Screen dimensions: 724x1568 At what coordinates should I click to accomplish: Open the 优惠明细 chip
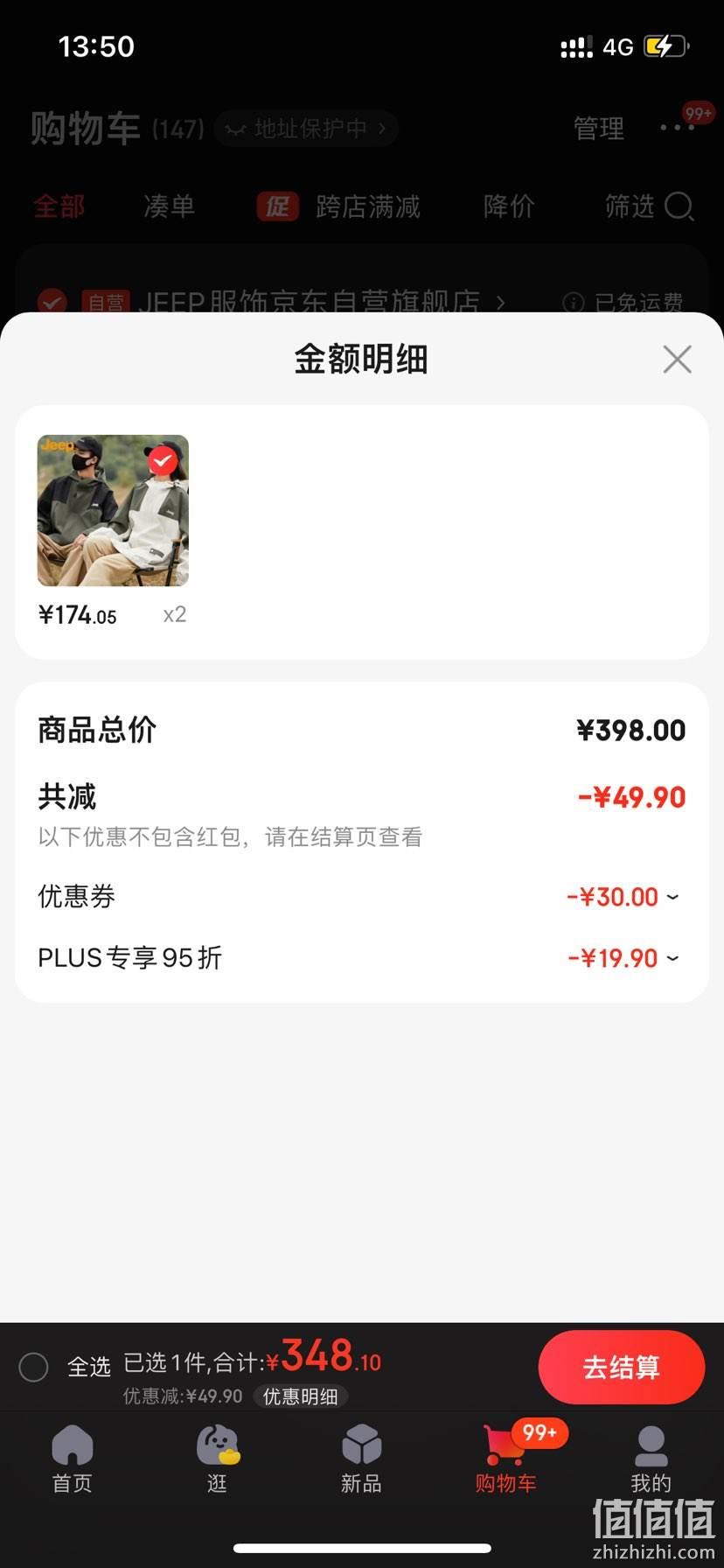(301, 1396)
